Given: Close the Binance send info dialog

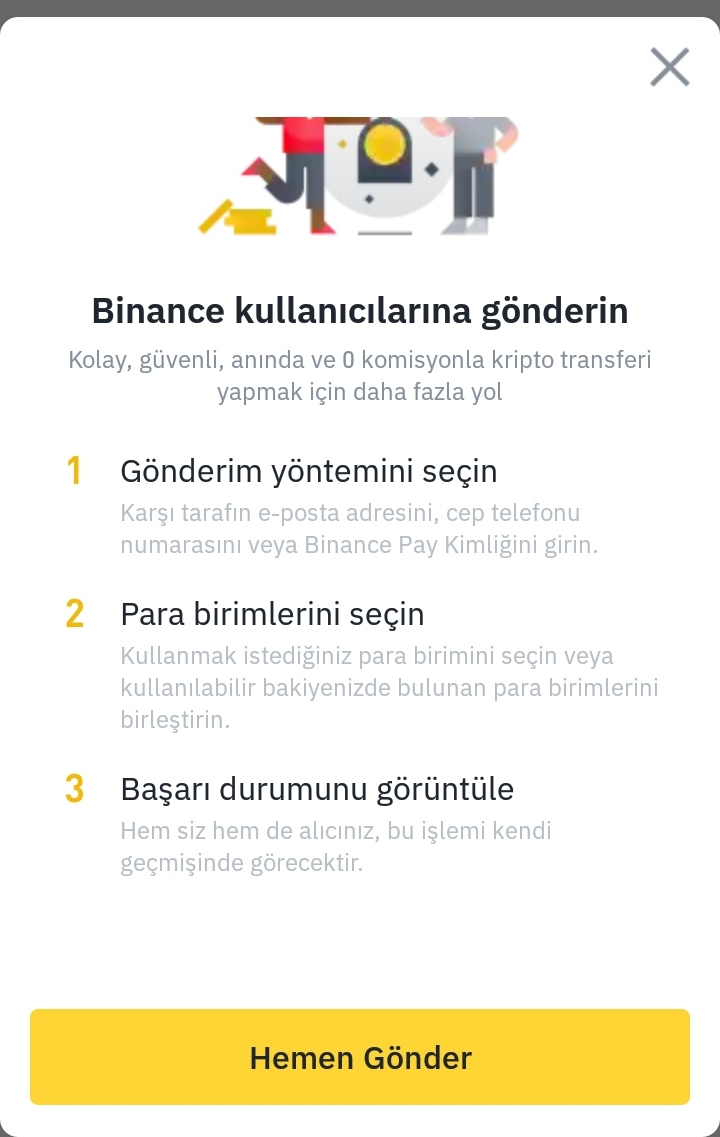Looking at the screenshot, I should (x=669, y=67).
